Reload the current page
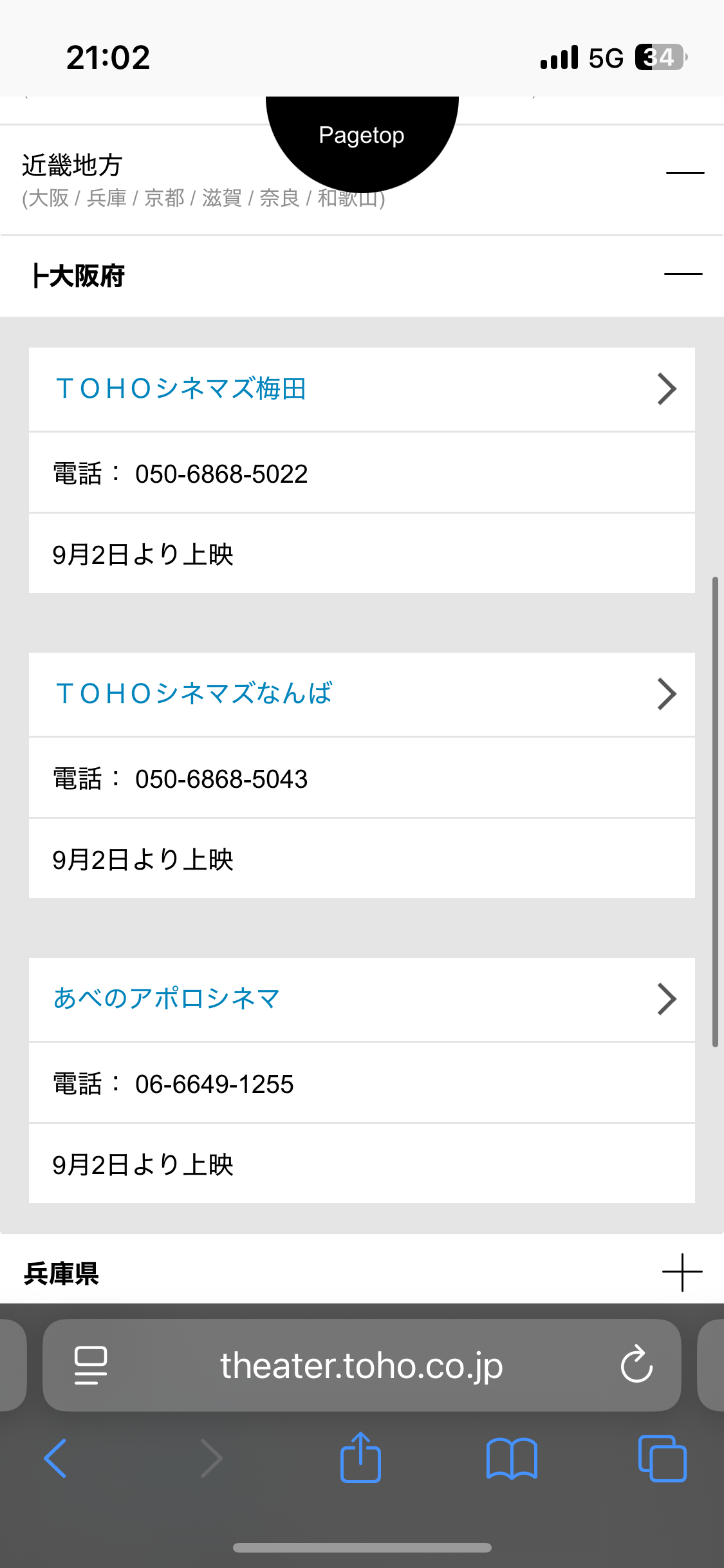This screenshot has width=724, height=1568. pos(636,1364)
